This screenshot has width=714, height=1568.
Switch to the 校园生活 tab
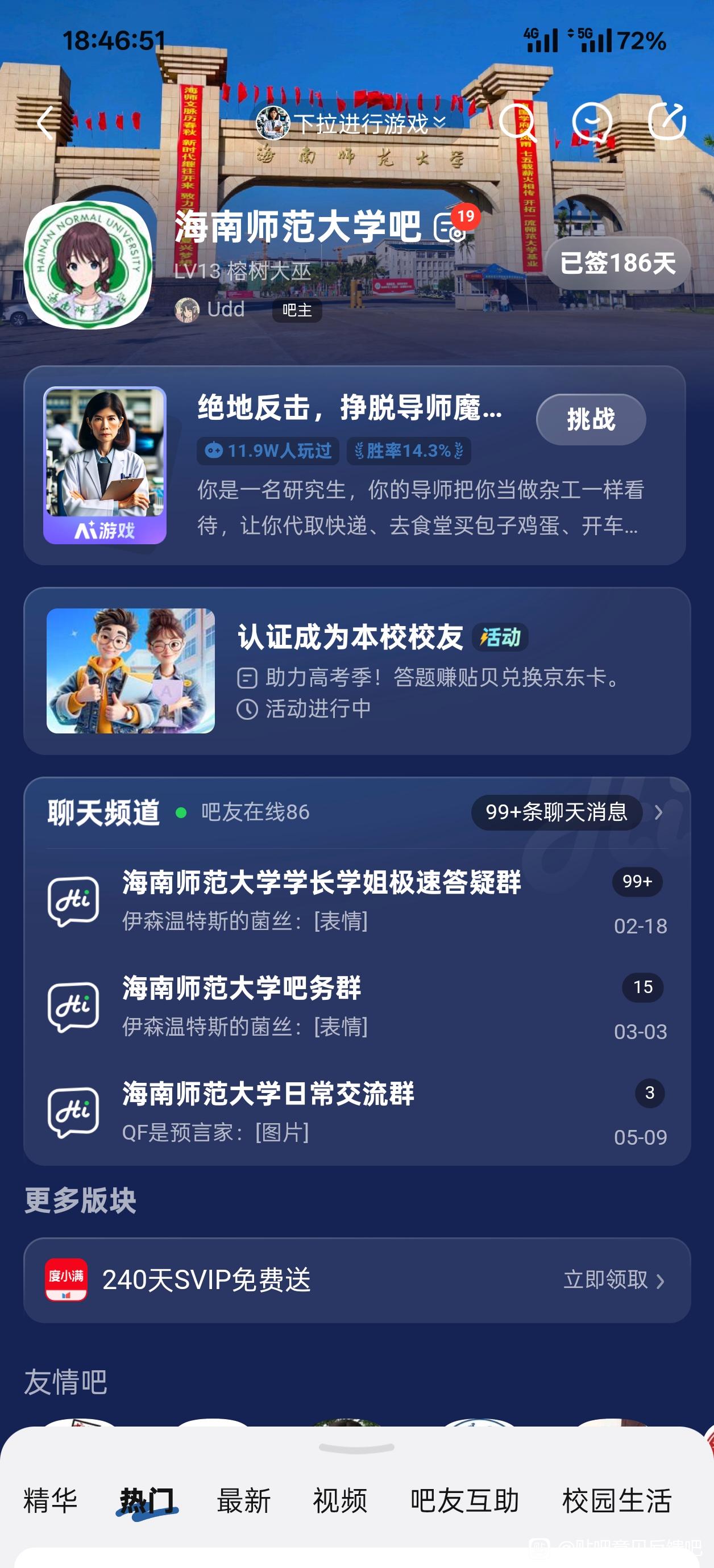coord(616,1500)
